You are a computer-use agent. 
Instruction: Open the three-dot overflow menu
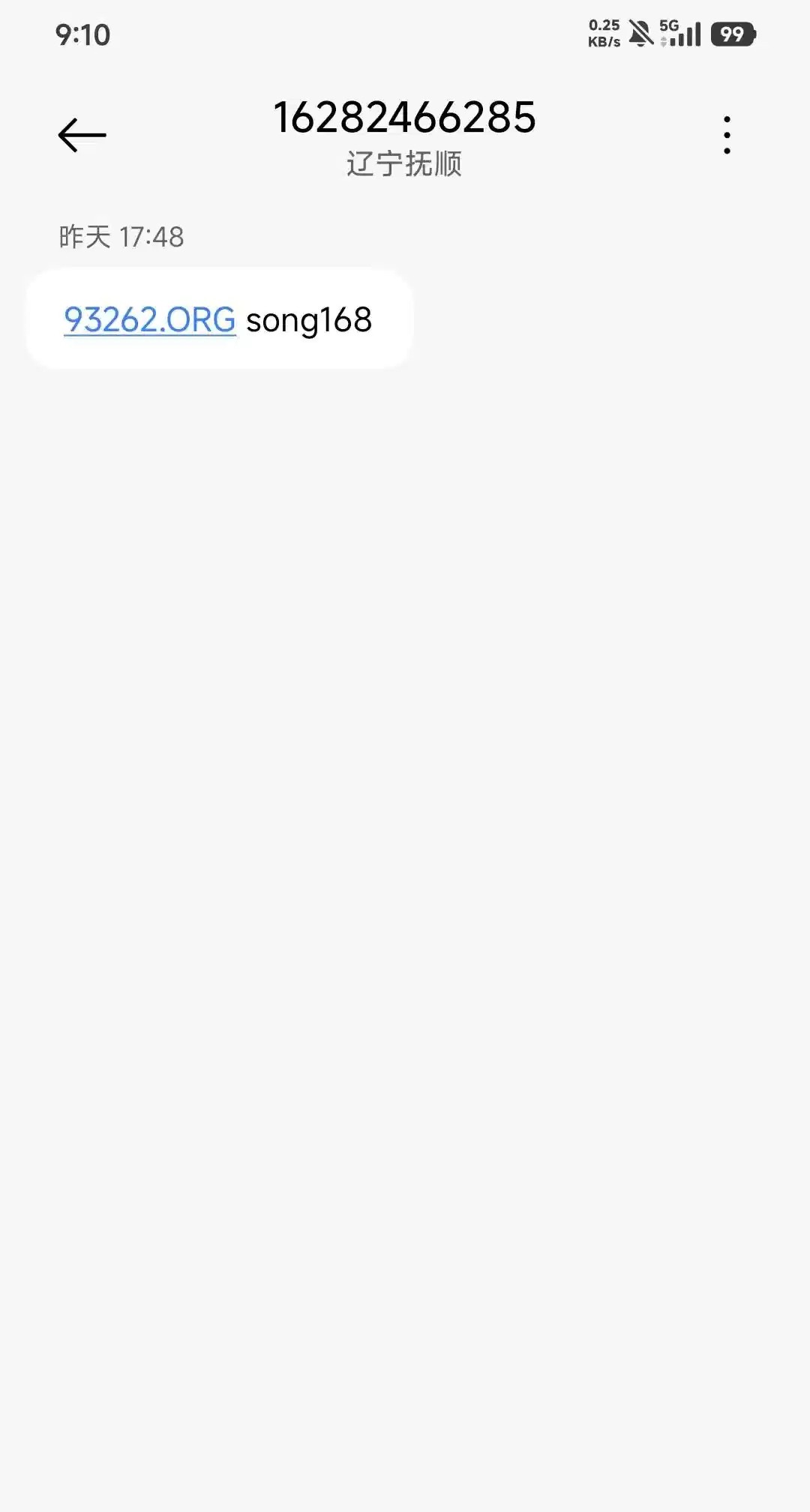click(x=726, y=136)
